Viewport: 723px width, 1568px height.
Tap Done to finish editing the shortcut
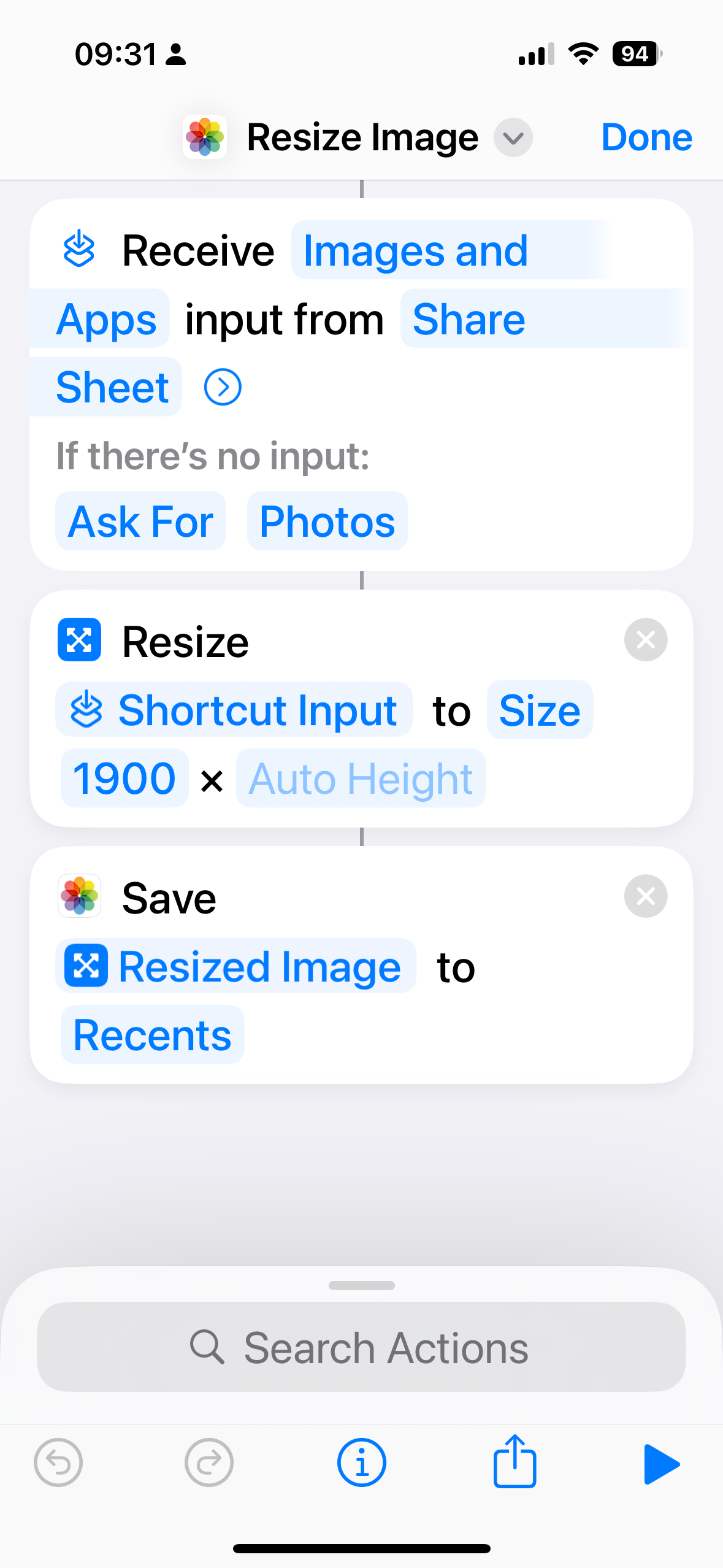point(646,137)
